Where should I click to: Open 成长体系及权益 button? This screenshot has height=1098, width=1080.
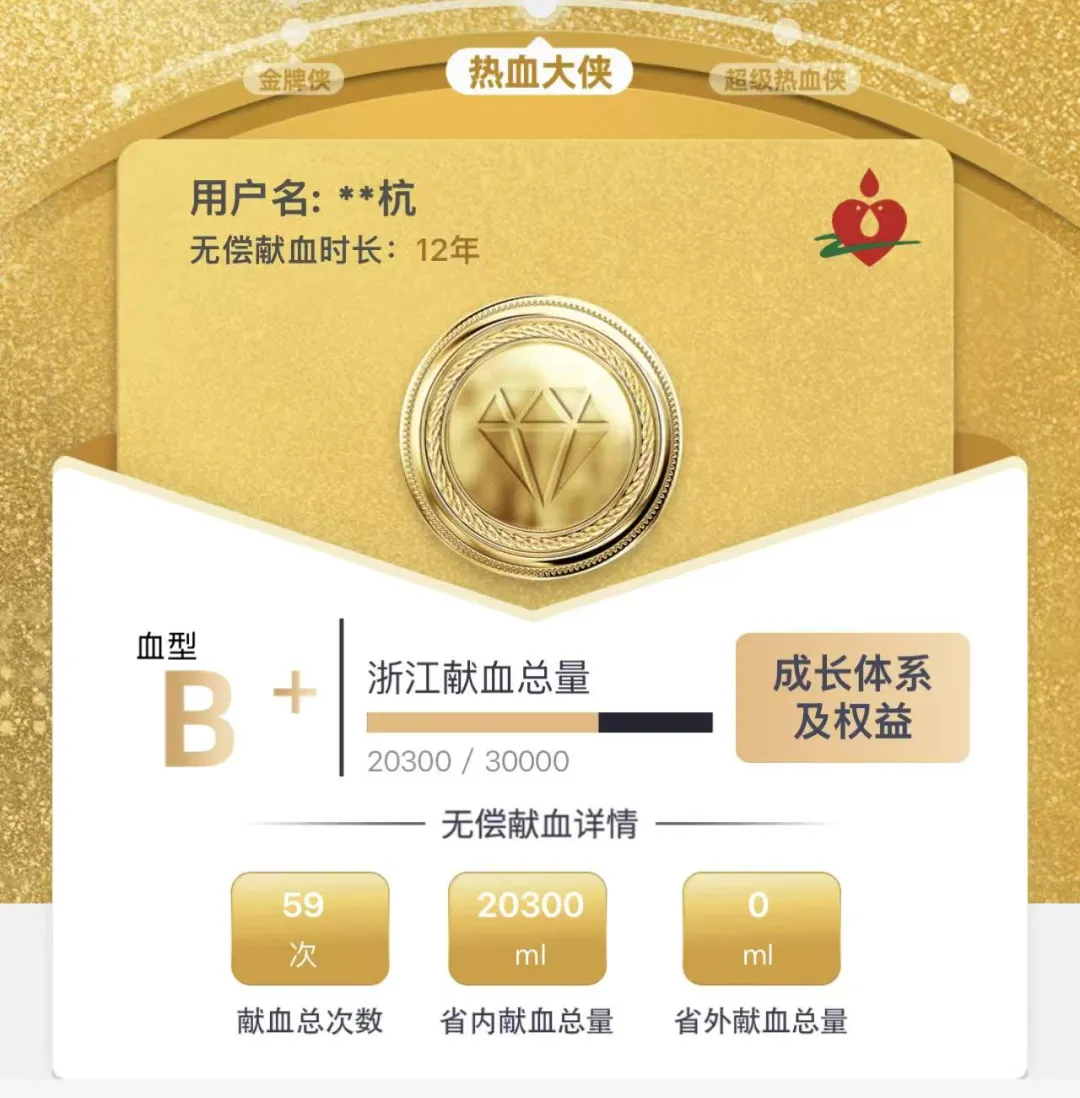click(852, 698)
